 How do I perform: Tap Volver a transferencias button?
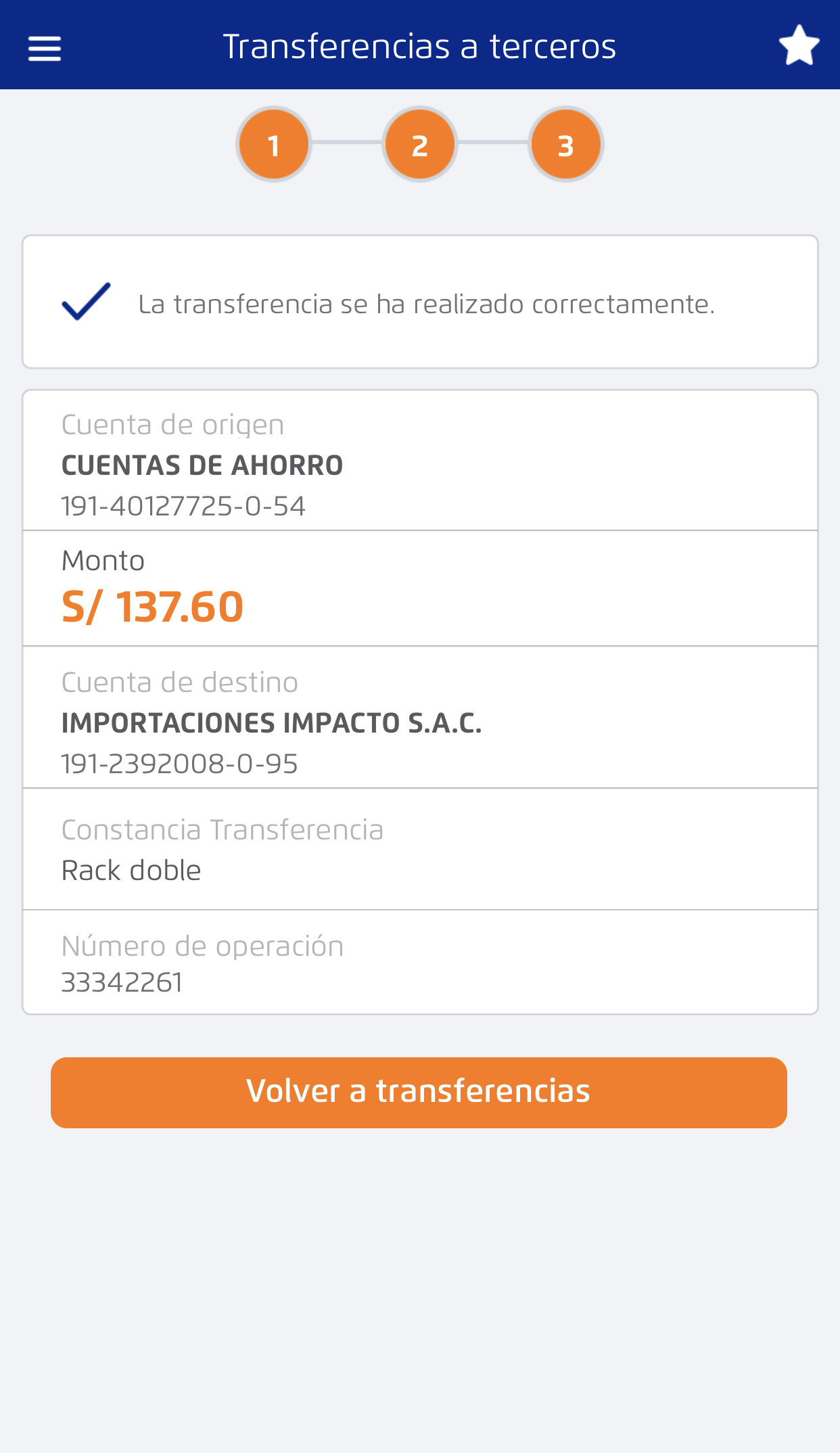pos(419,1092)
